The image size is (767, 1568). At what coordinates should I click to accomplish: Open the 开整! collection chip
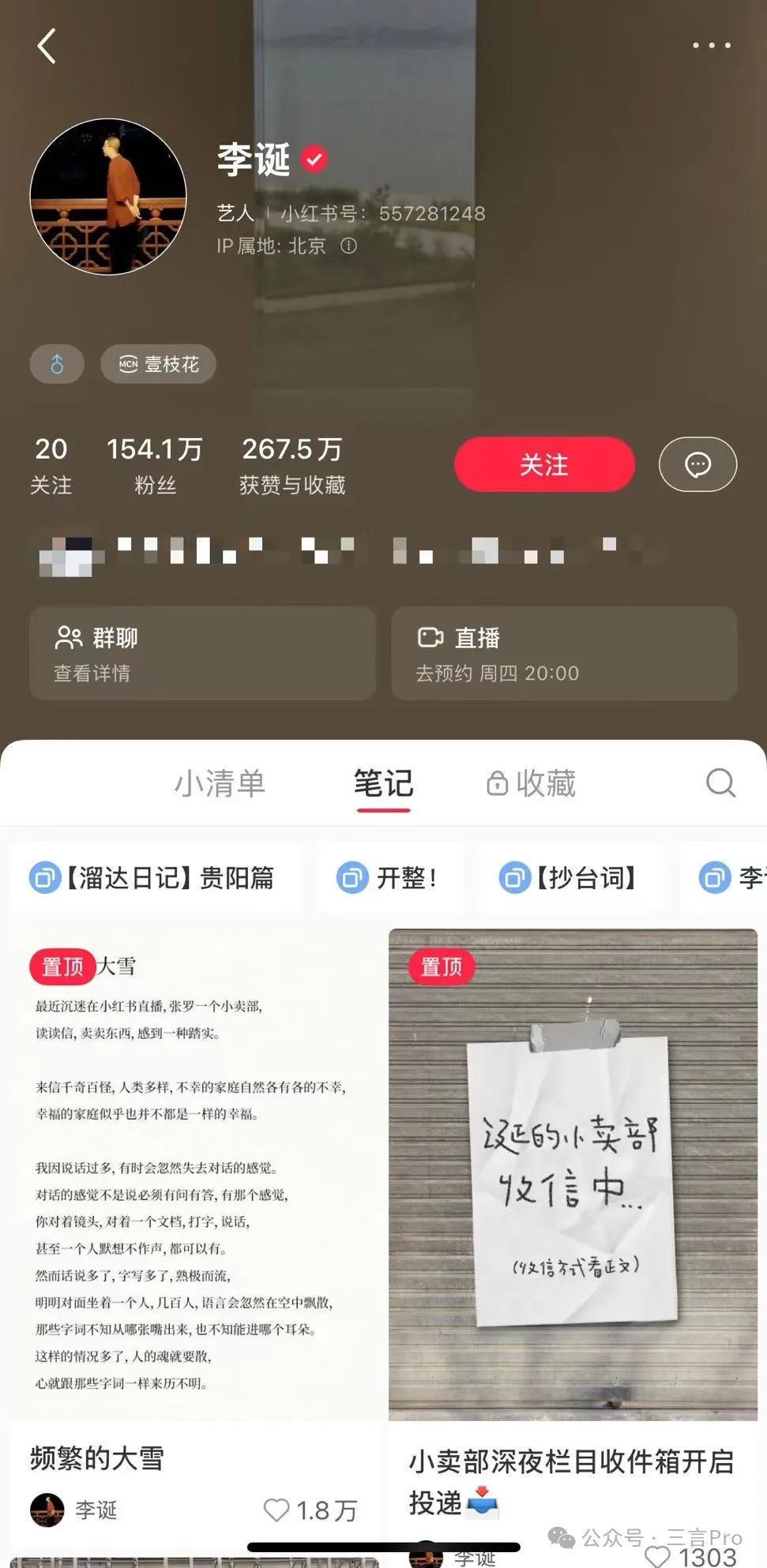point(389,877)
